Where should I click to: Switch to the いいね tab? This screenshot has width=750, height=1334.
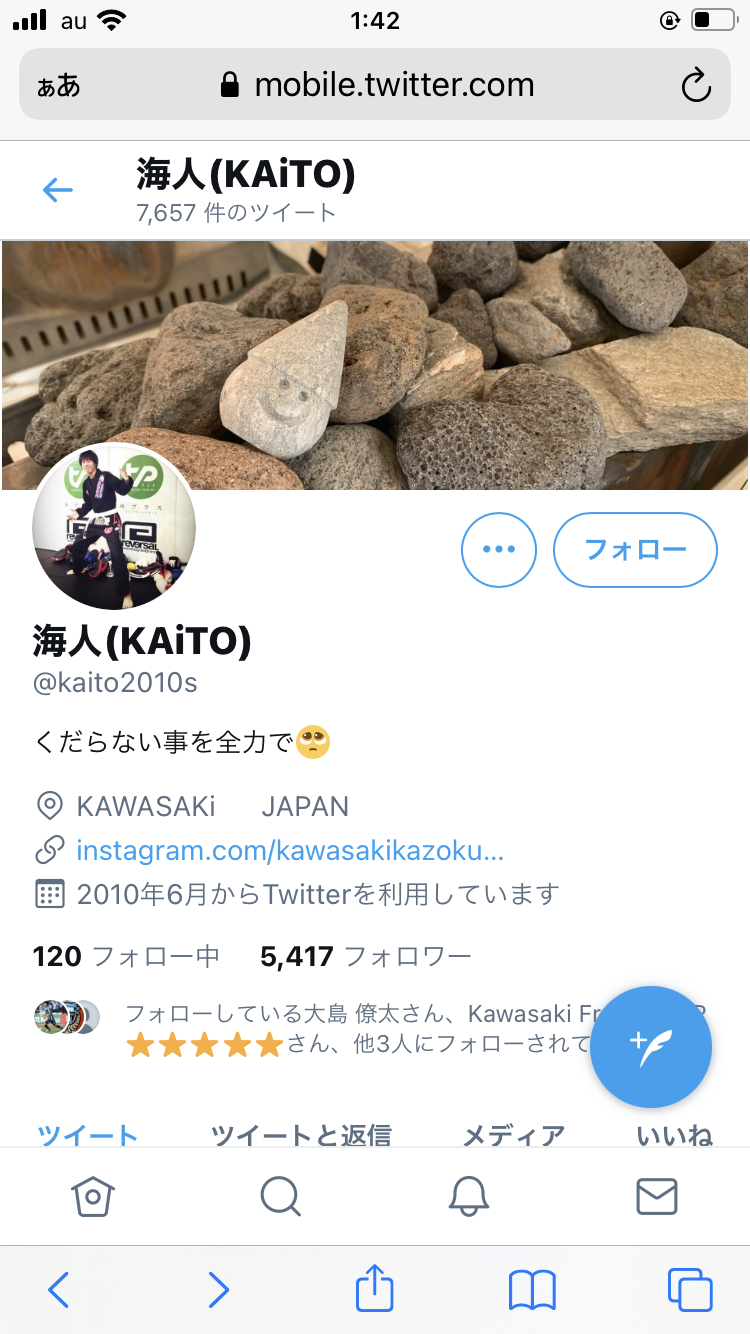(x=674, y=1135)
